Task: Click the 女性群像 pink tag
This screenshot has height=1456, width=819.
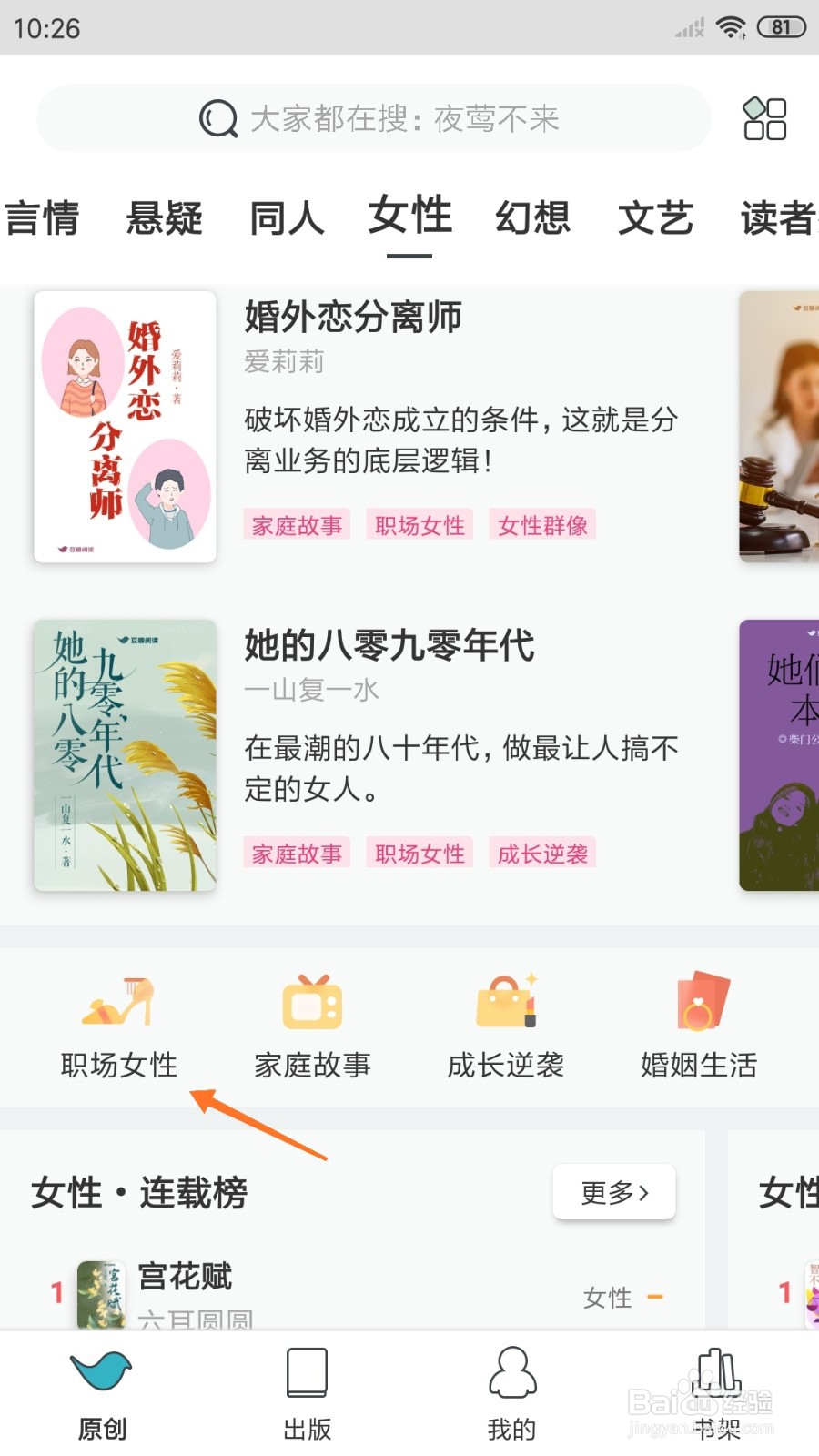Action: [543, 525]
